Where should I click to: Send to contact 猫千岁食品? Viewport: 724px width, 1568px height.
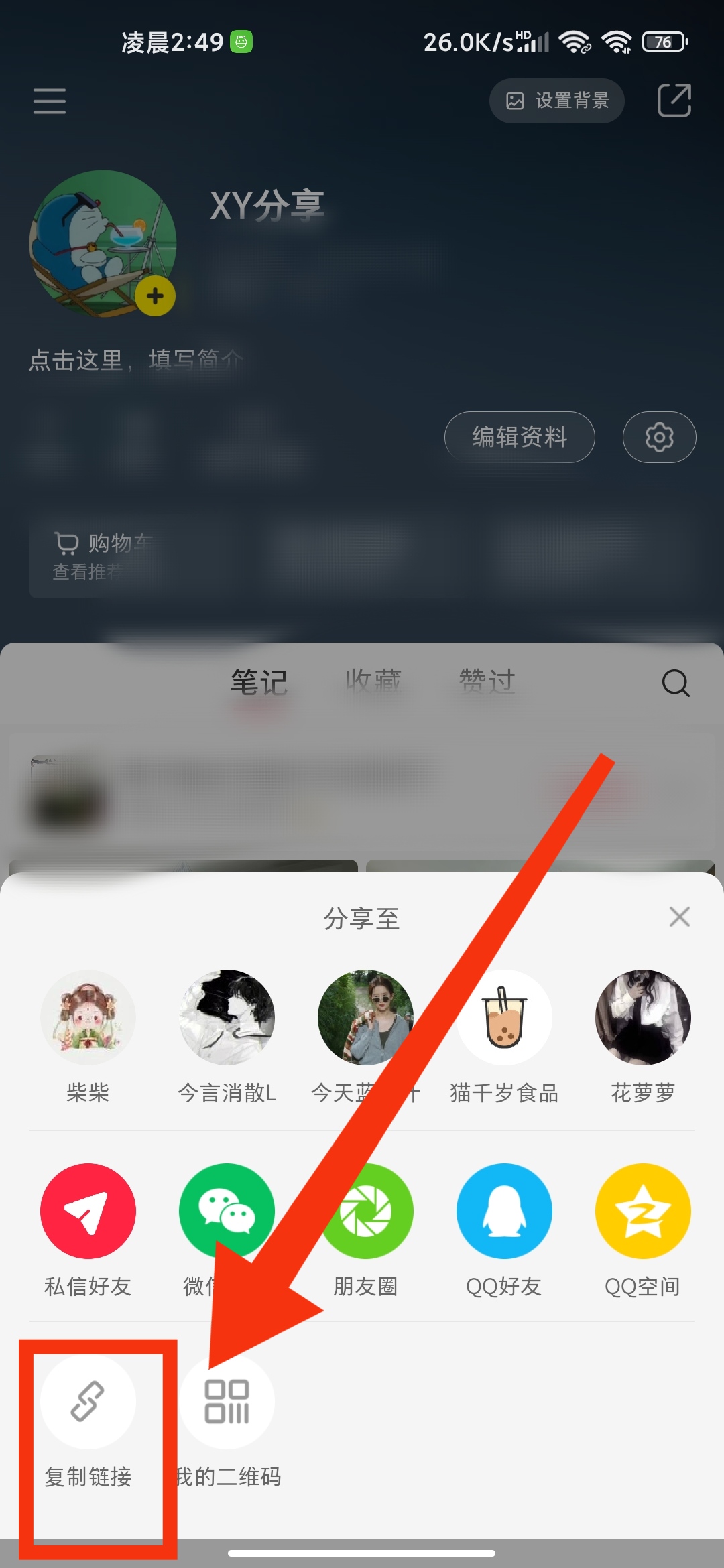tap(504, 1018)
